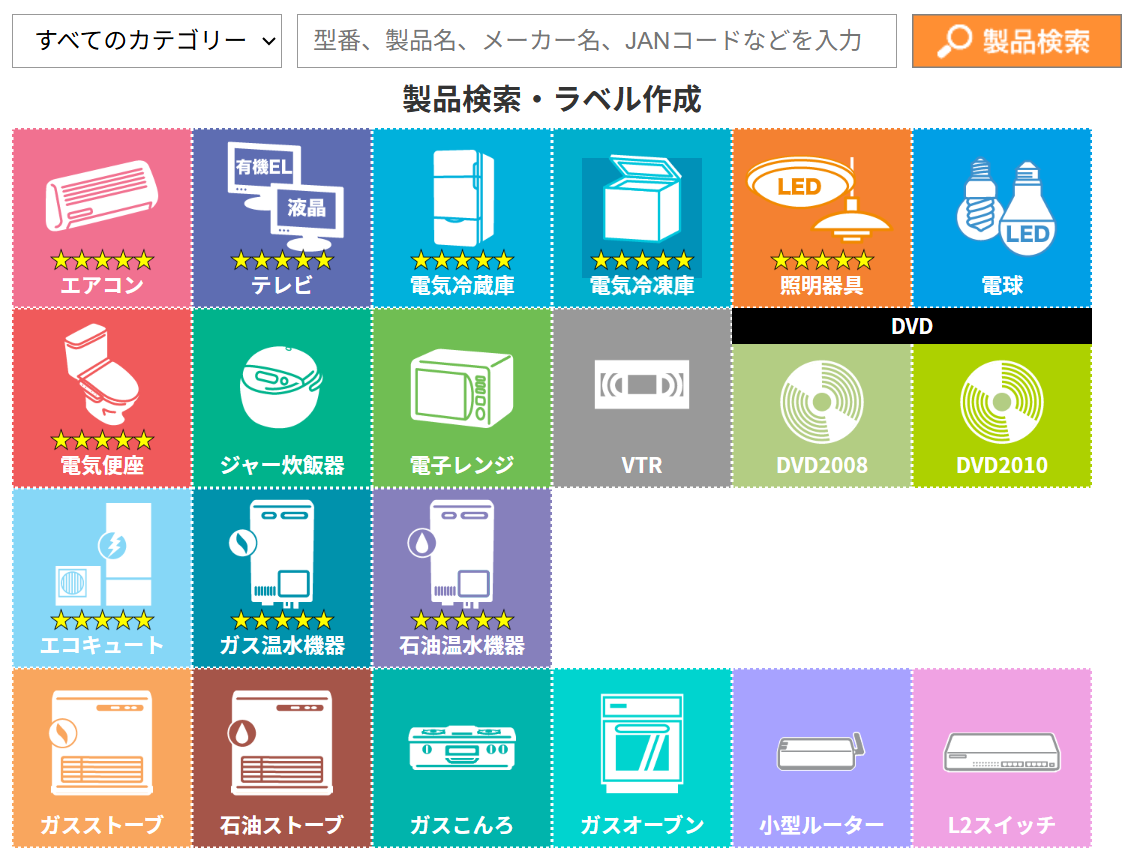Choose the DVD2010 tile
1134x857 pixels.
click(x=1001, y=415)
